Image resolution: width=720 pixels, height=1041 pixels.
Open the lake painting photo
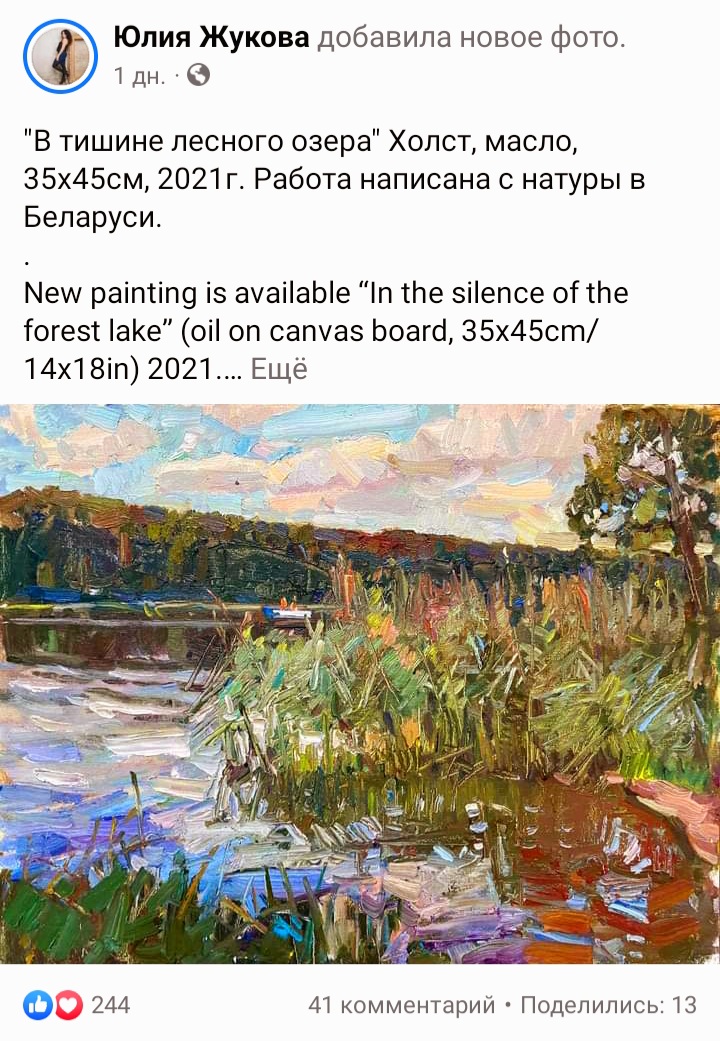[x=360, y=684]
